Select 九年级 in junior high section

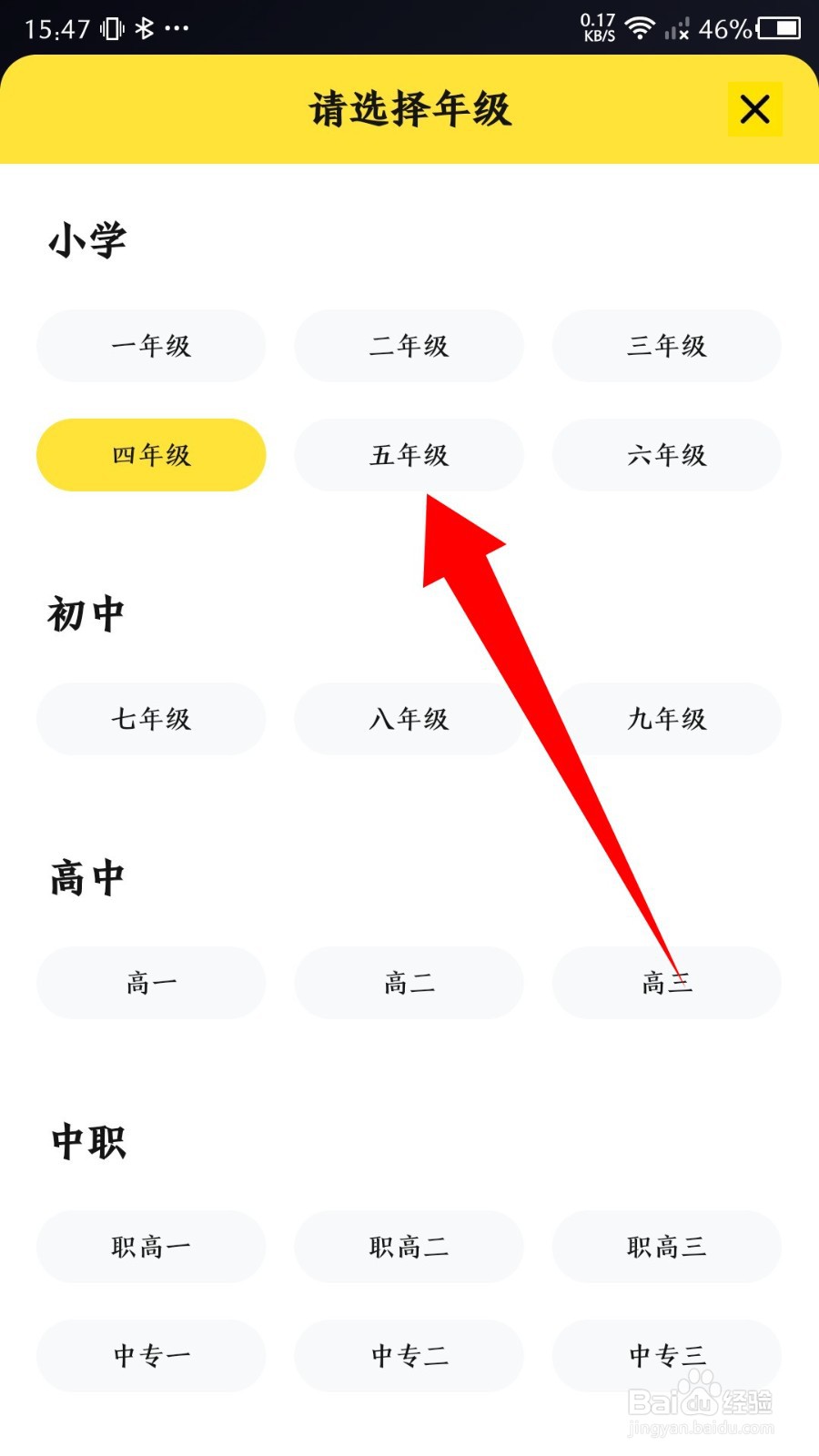coord(666,719)
